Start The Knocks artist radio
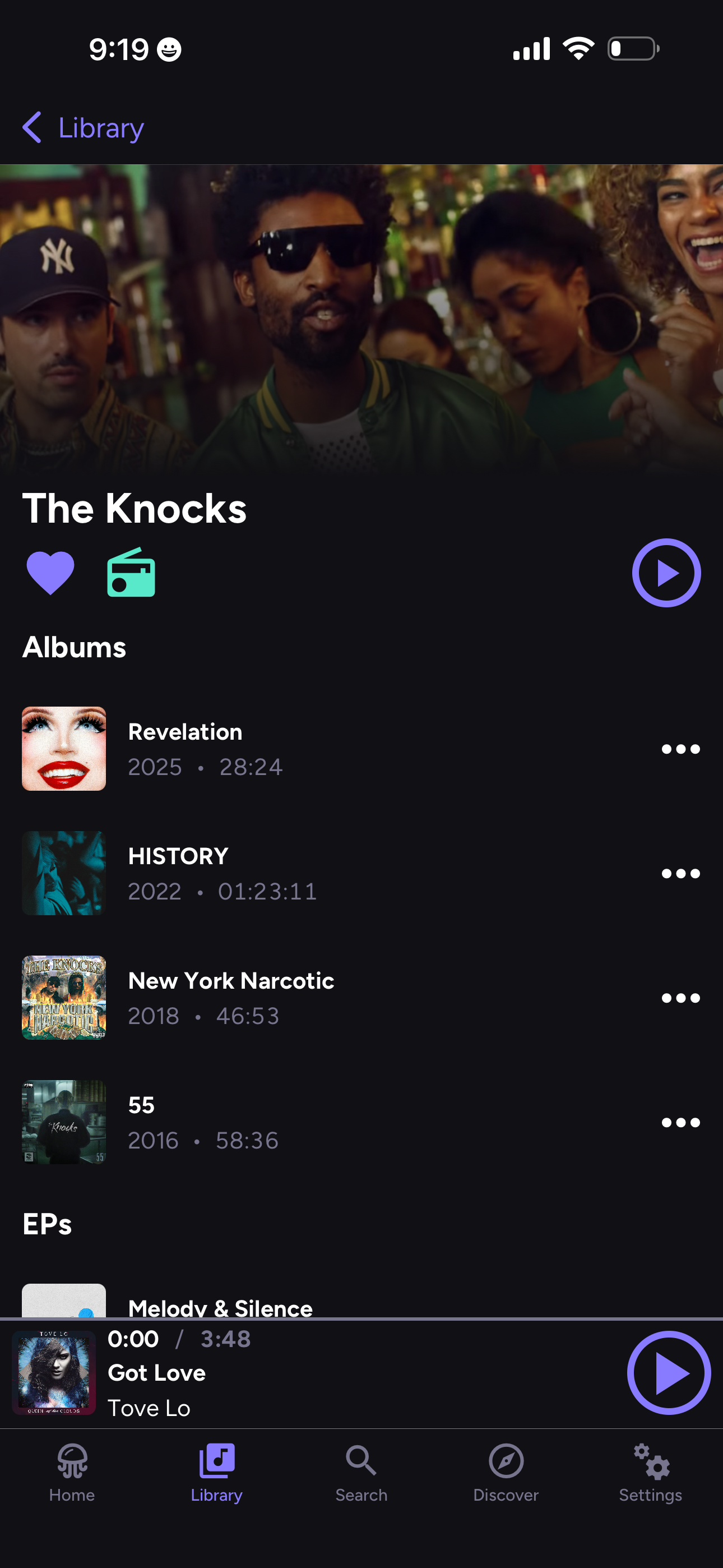723x1568 pixels. 131,573
